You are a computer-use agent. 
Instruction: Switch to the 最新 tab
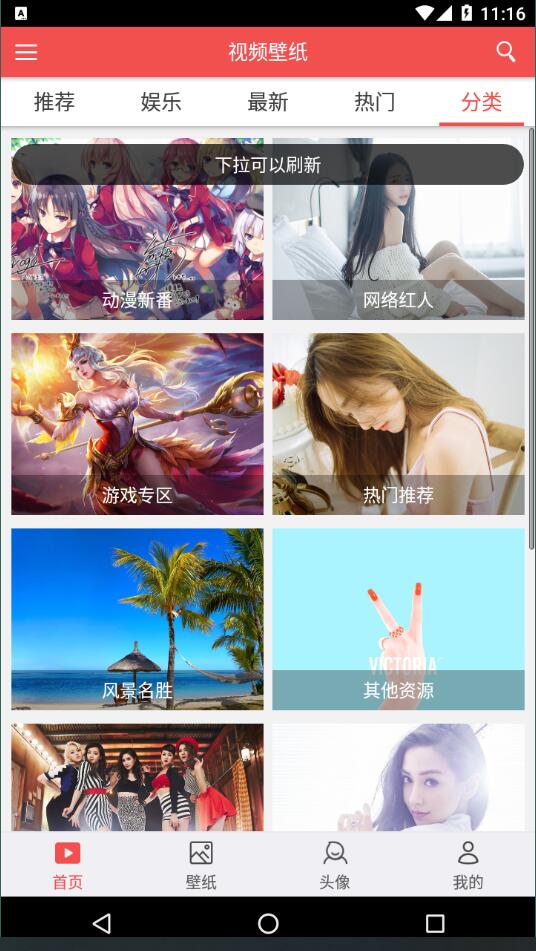point(267,101)
